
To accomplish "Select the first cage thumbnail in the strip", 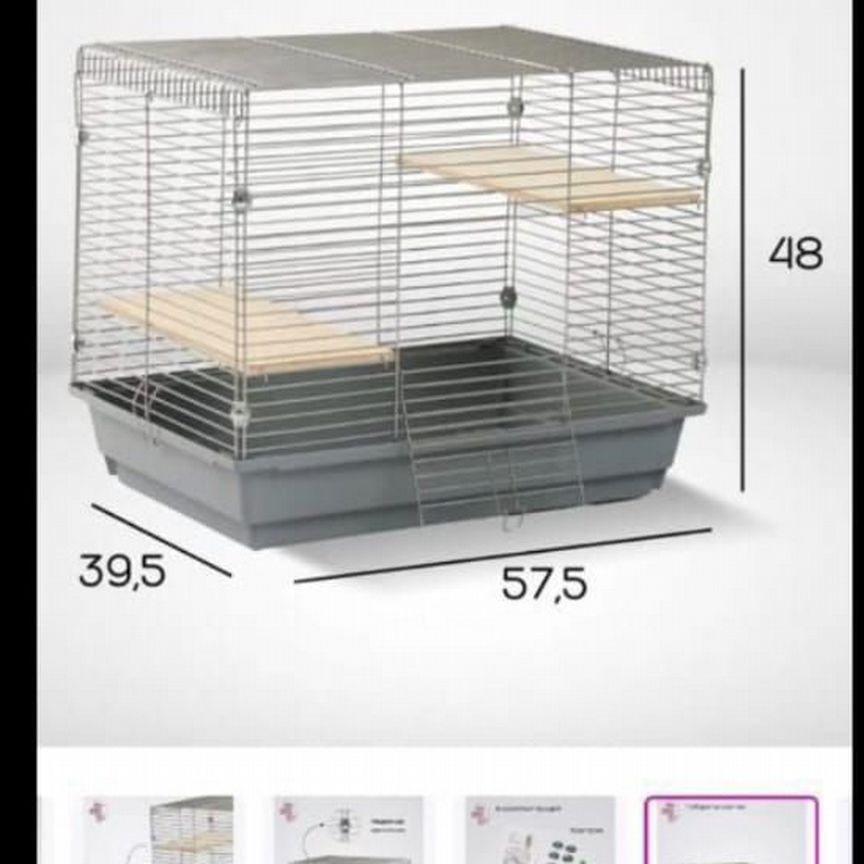I will click(x=158, y=830).
